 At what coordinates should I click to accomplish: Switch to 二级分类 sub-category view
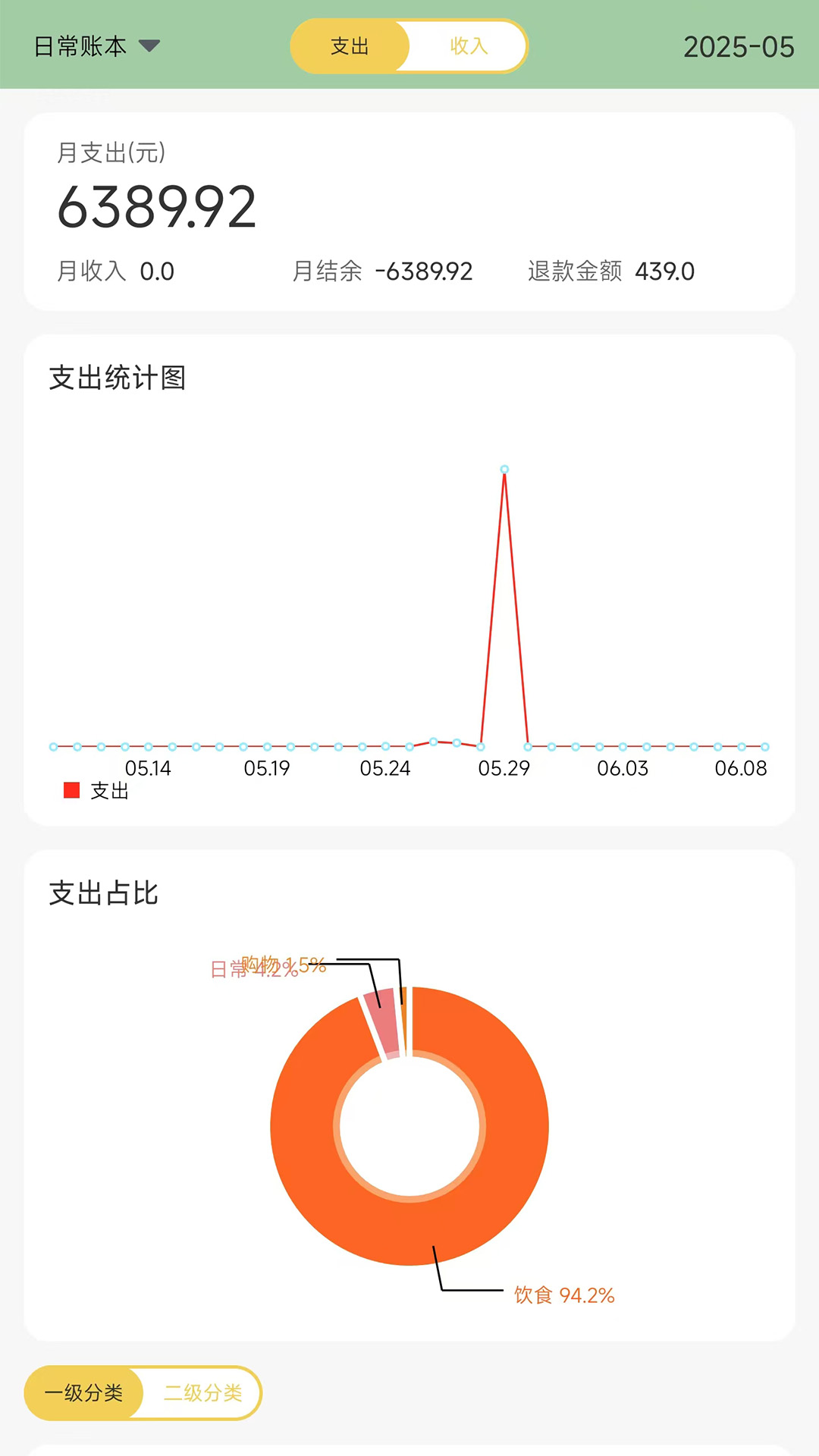pyautogui.click(x=202, y=1393)
